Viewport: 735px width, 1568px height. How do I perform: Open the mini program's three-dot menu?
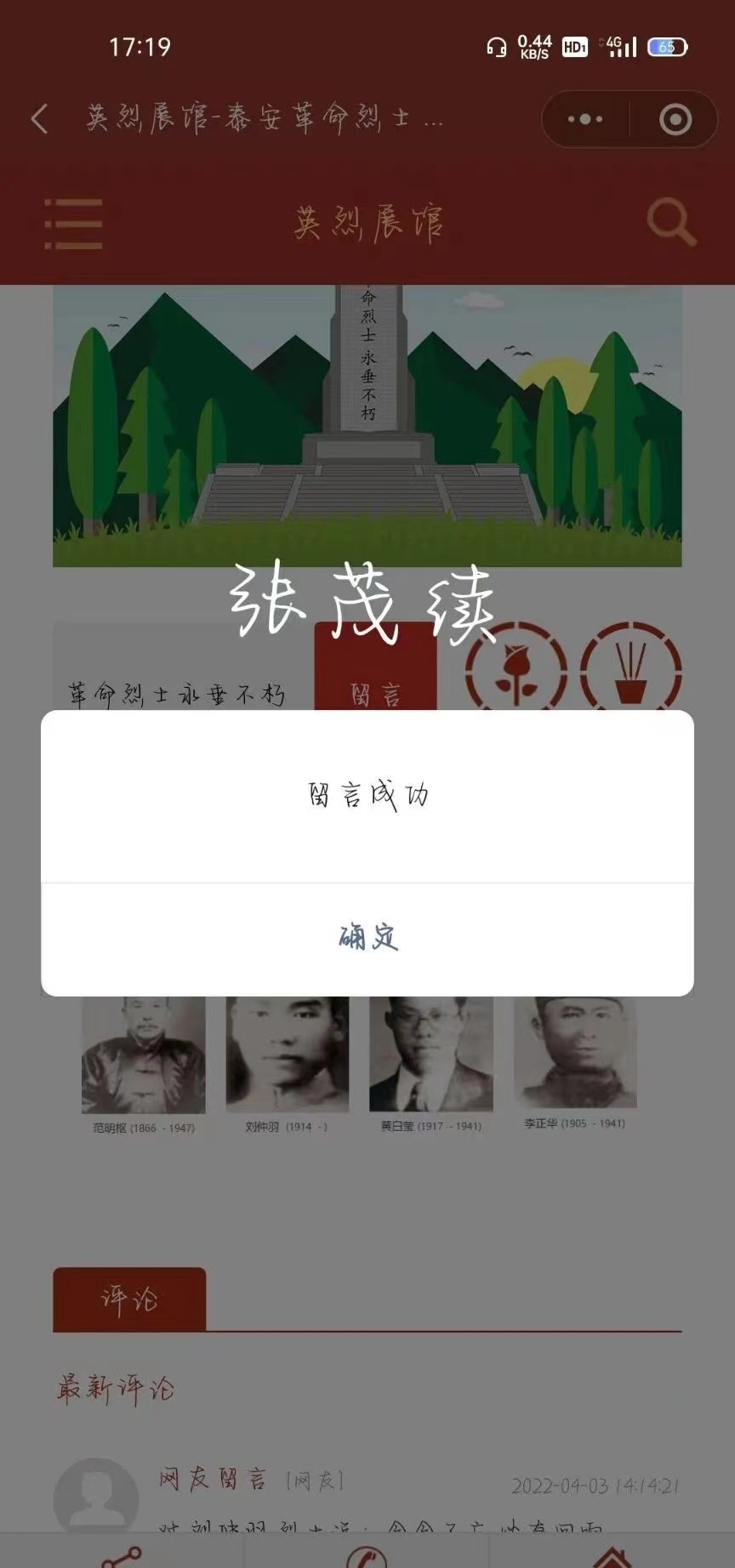pyautogui.click(x=585, y=119)
